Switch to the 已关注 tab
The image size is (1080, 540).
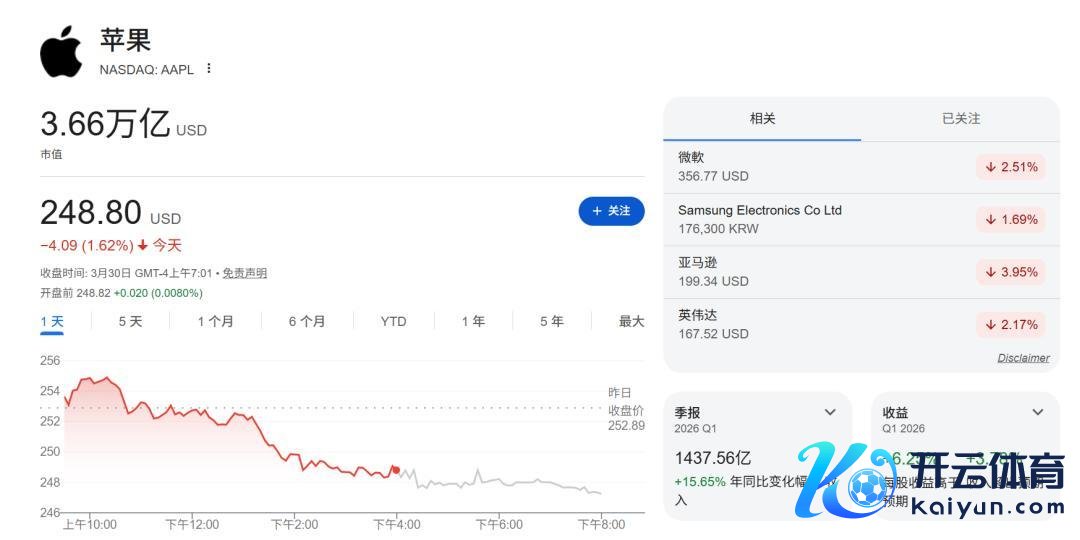tap(960, 118)
